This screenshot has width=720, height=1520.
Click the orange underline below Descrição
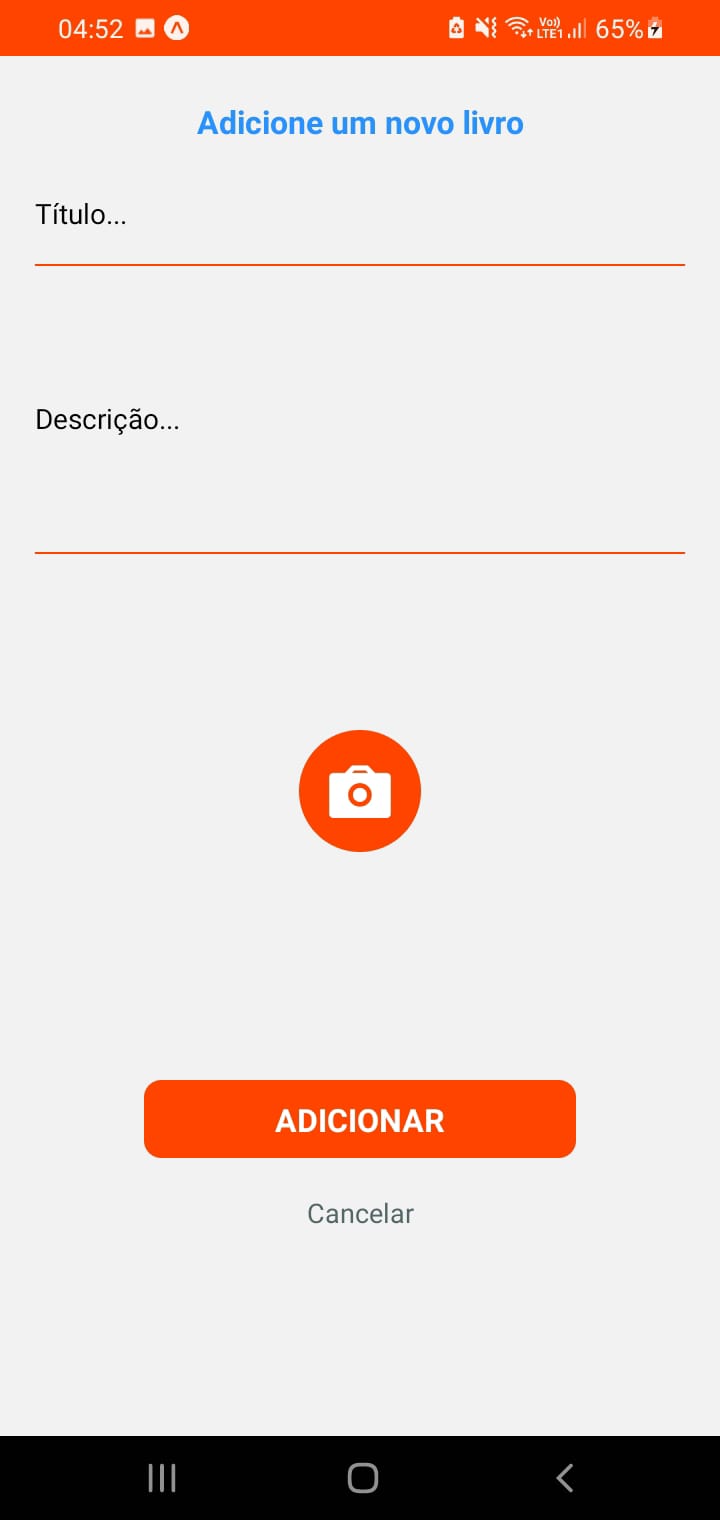click(x=360, y=551)
